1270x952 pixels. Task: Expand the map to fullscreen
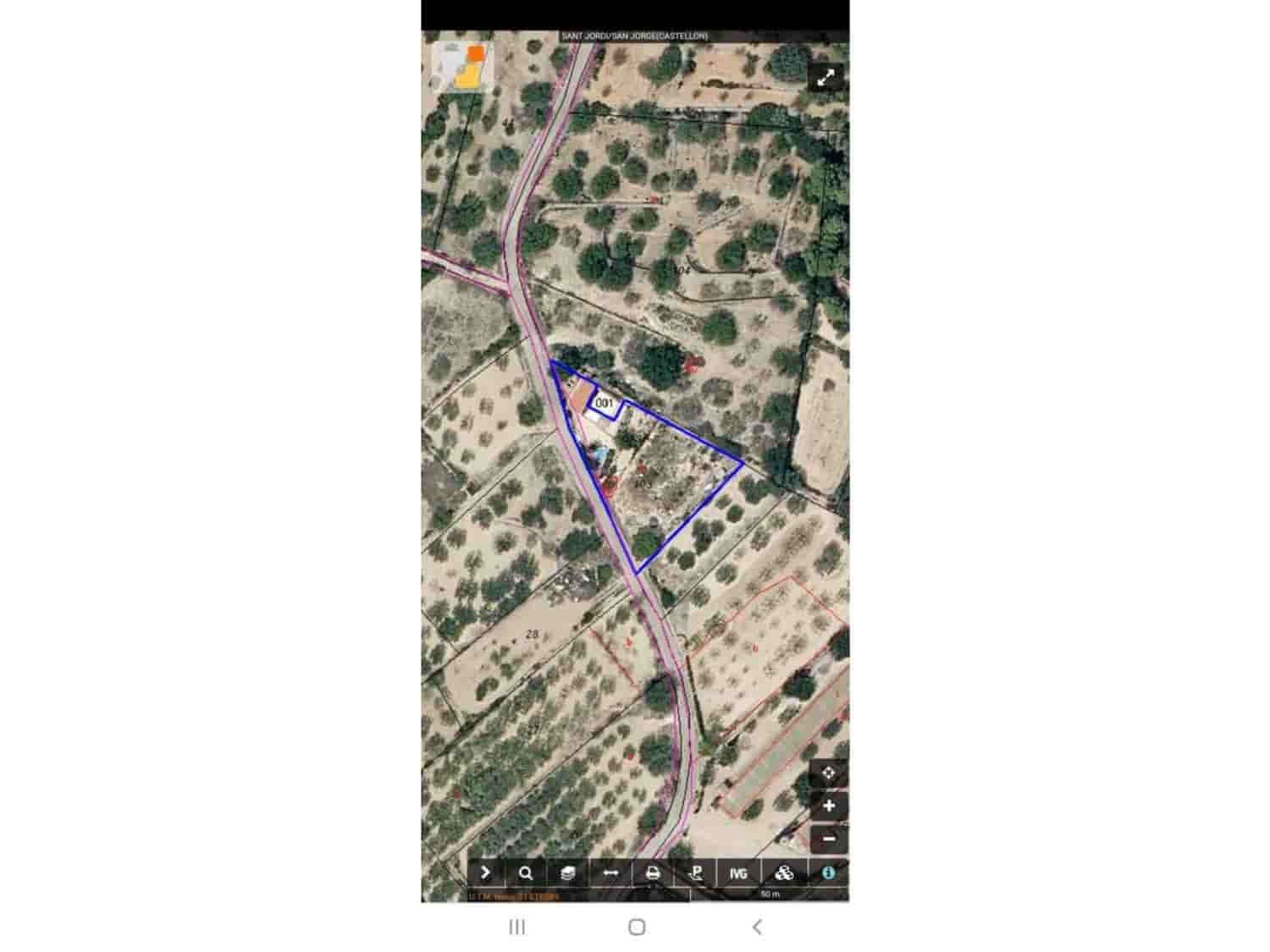[825, 78]
